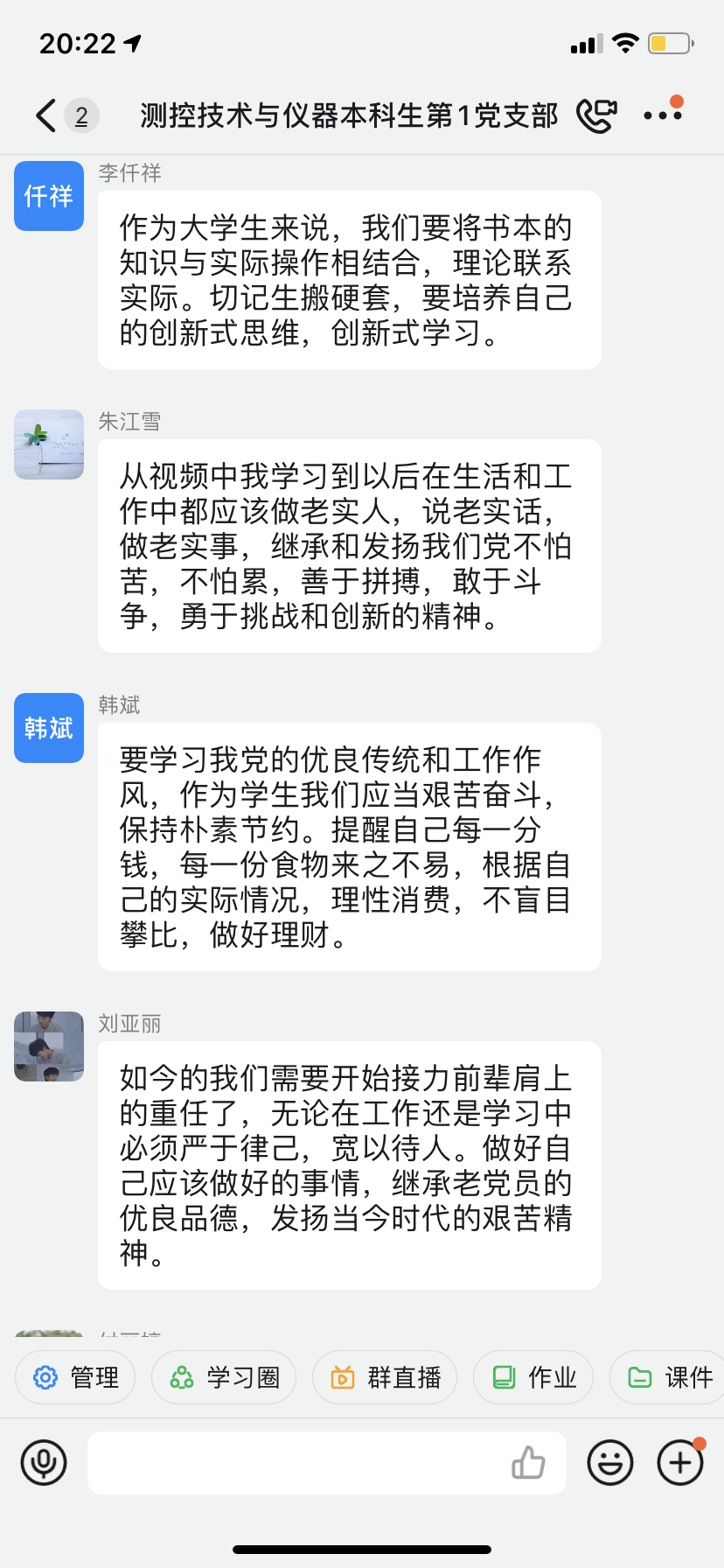The image size is (724, 1568).
Task: Open the 课件 courseware shortcut
Action: tap(670, 1377)
